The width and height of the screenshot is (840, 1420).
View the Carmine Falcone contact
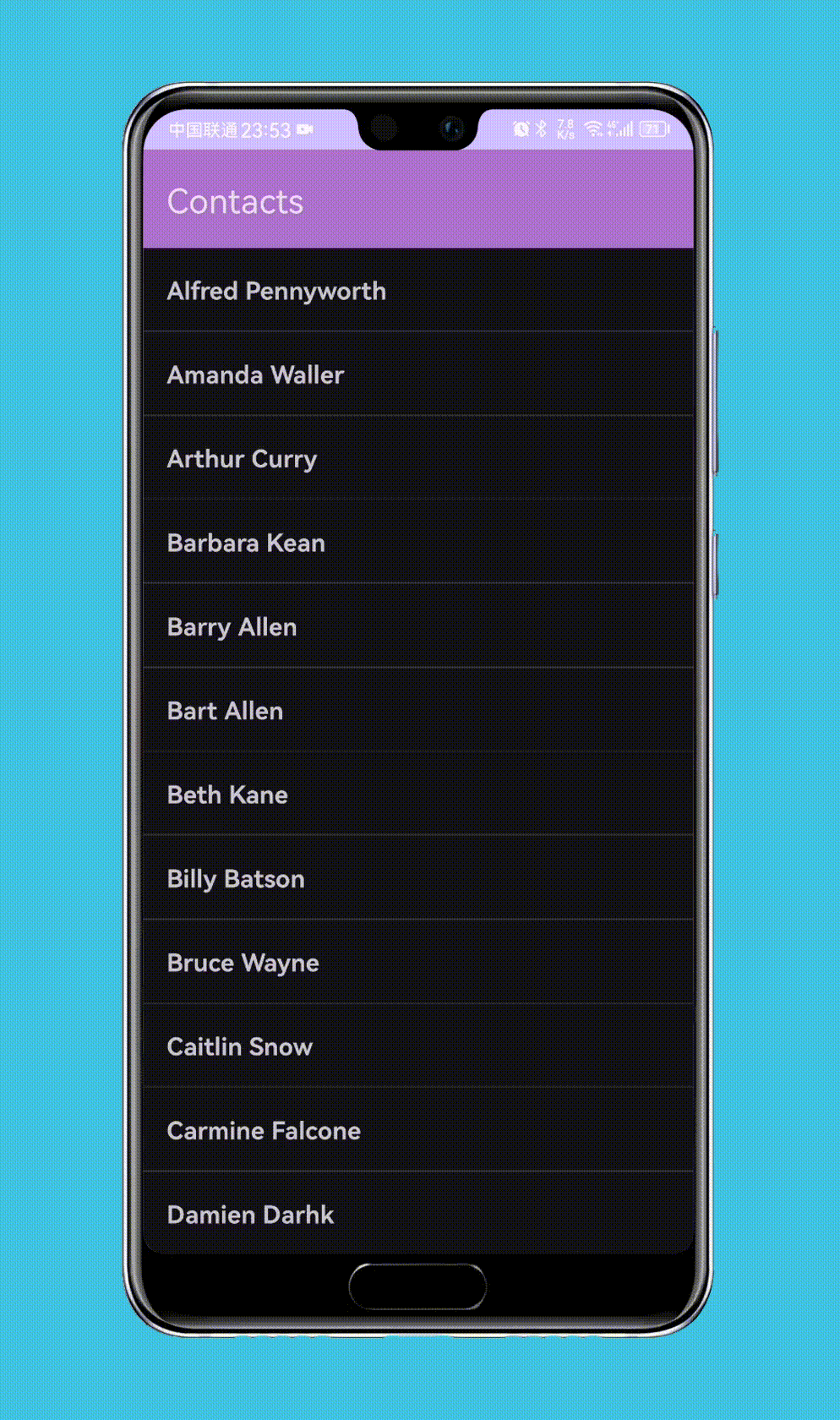(418, 1130)
